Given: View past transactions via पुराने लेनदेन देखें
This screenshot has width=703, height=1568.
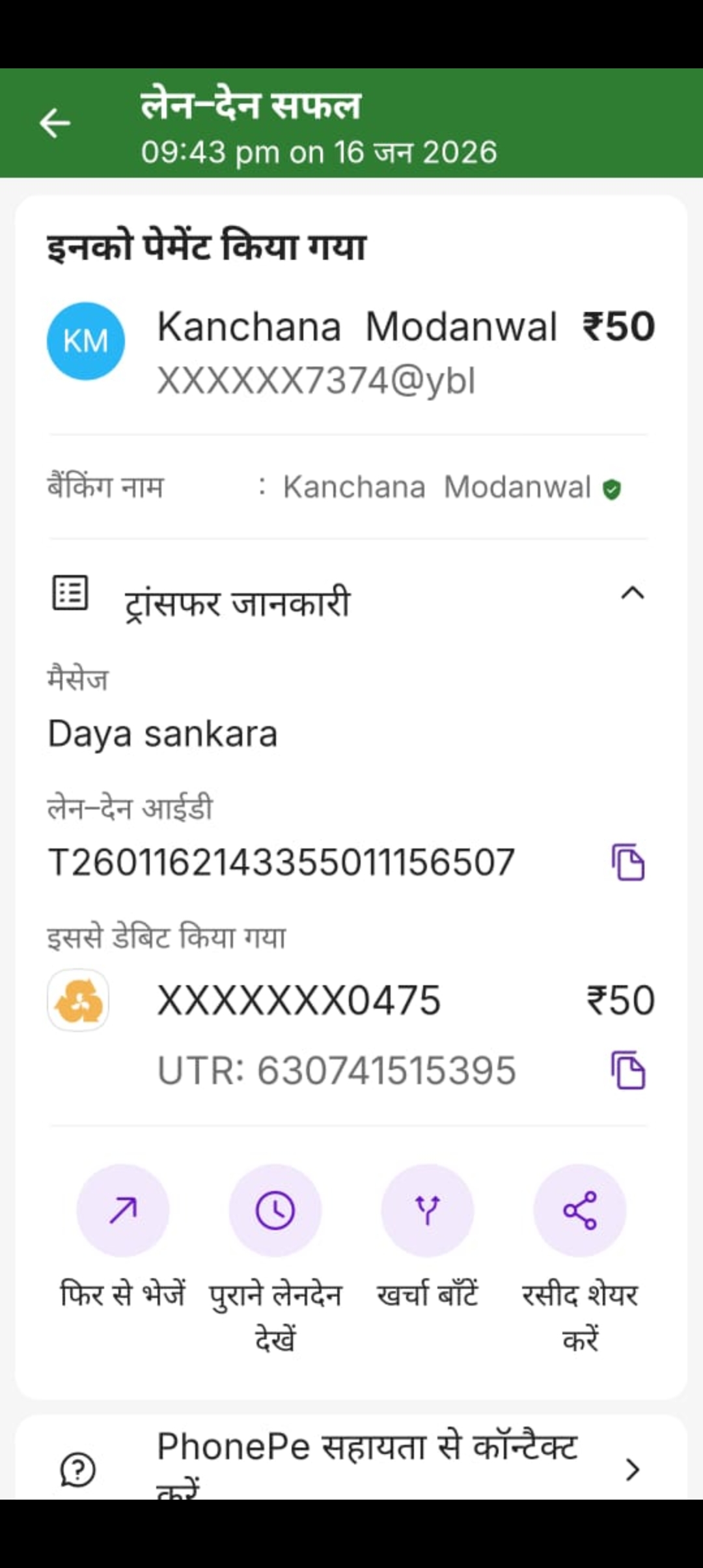Looking at the screenshot, I should point(275,1211).
